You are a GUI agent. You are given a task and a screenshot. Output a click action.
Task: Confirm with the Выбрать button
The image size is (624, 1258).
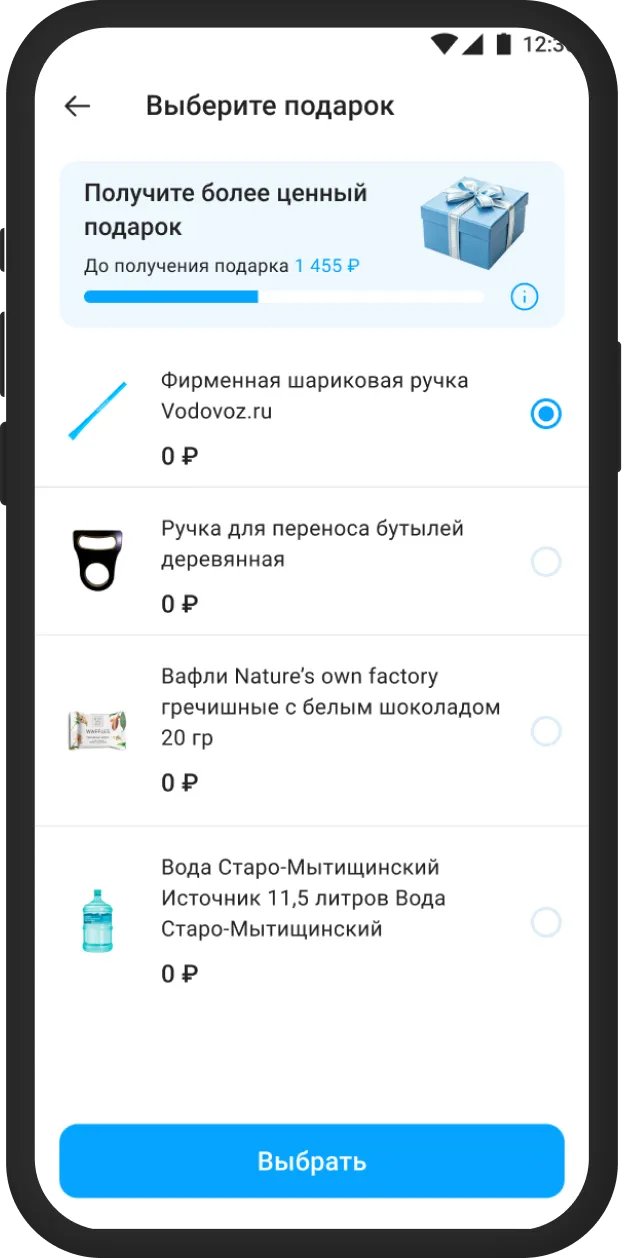(312, 1161)
